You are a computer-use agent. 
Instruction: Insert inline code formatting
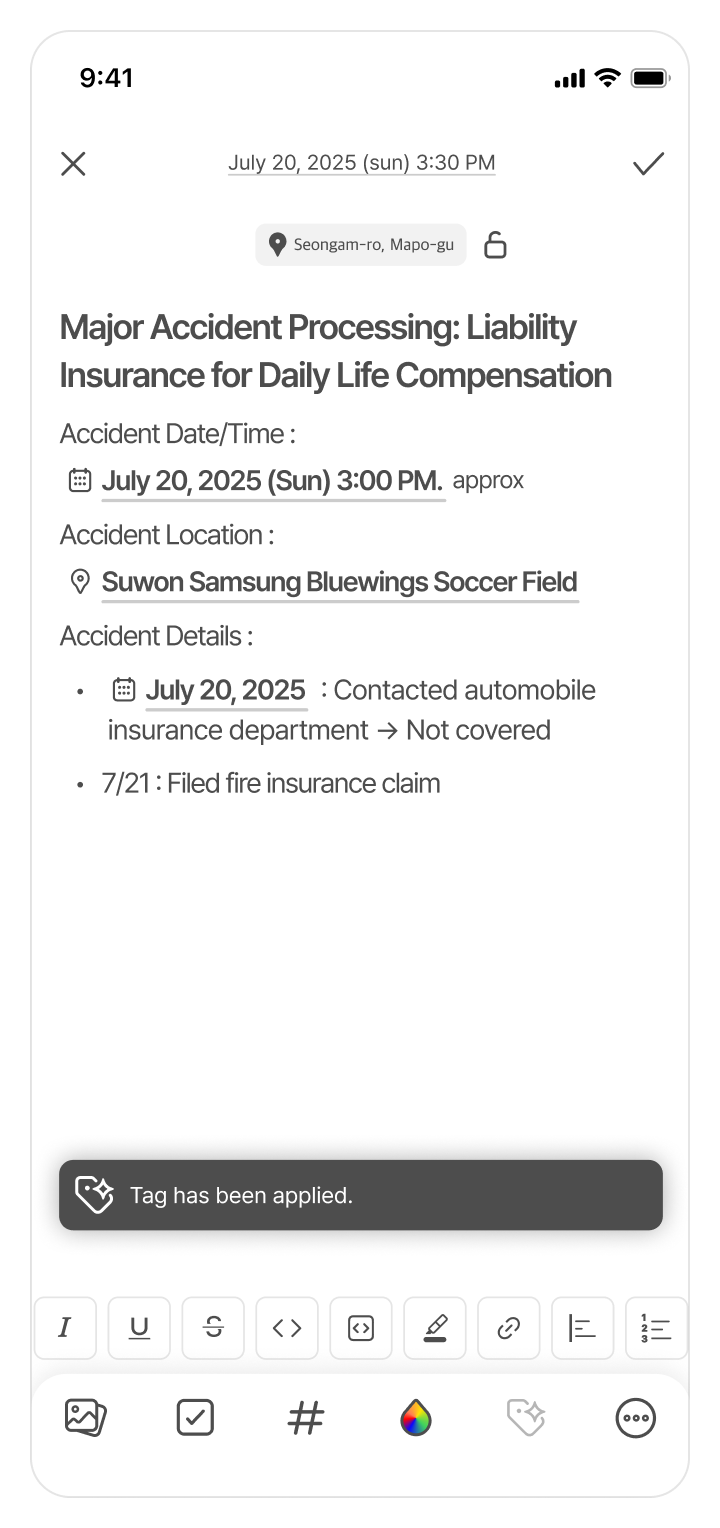287,1328
